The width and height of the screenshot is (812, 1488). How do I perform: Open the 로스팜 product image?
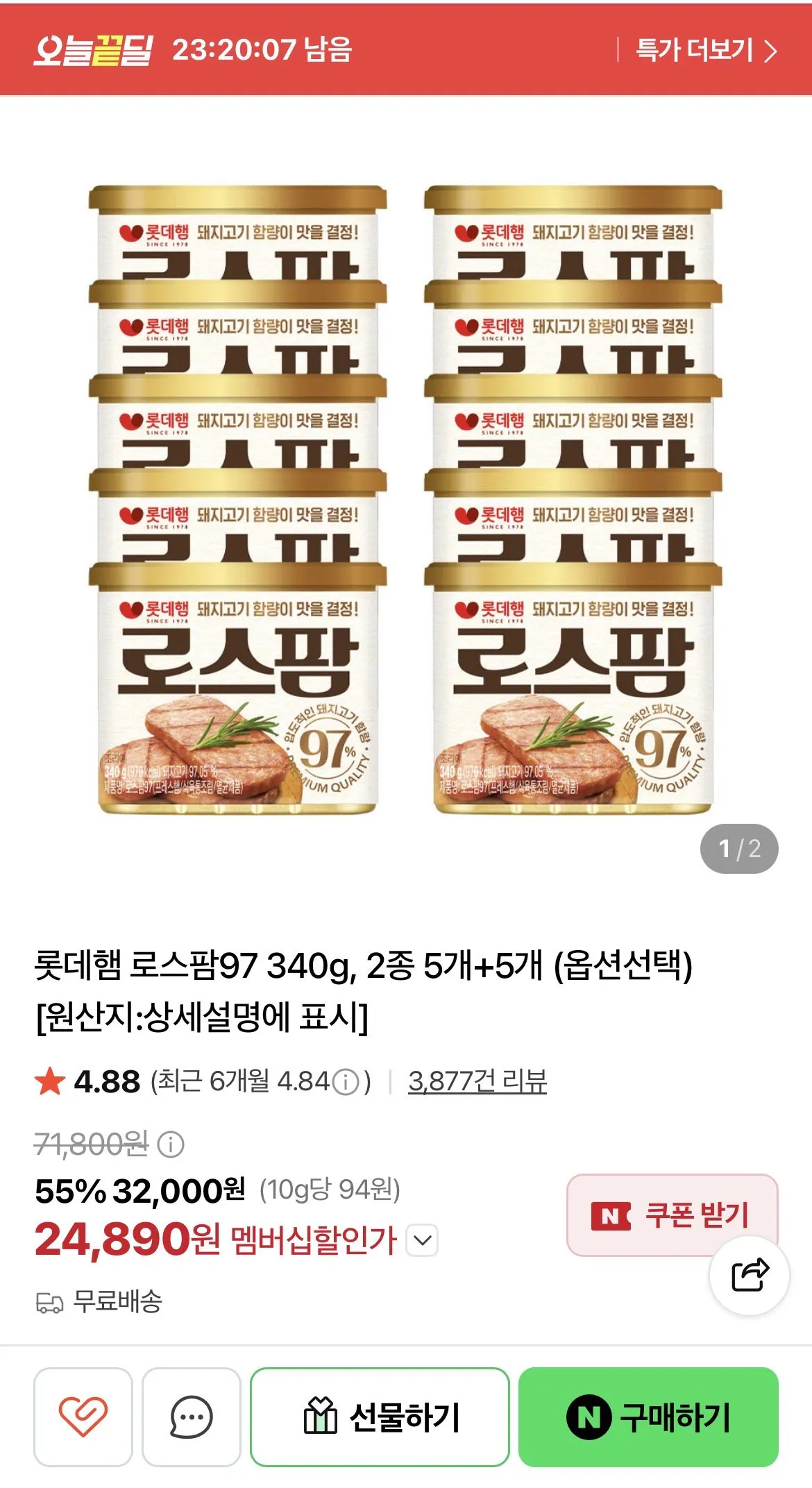406,500
